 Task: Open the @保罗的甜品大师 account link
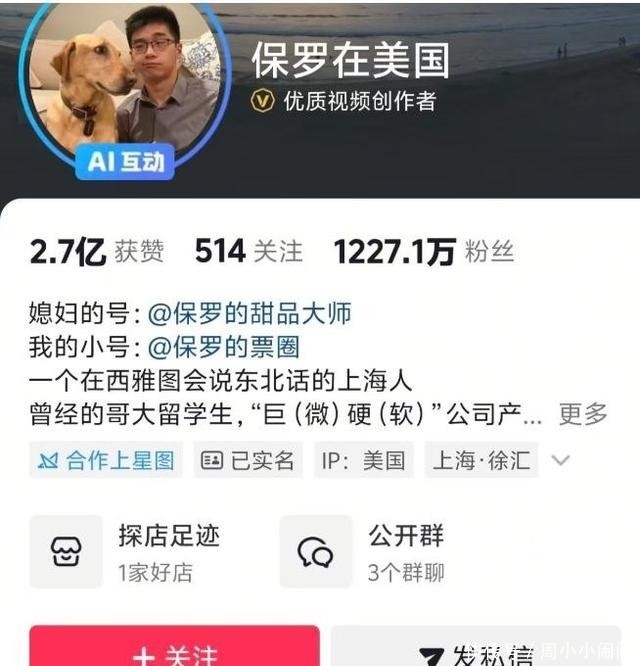(x=249, y=313)
